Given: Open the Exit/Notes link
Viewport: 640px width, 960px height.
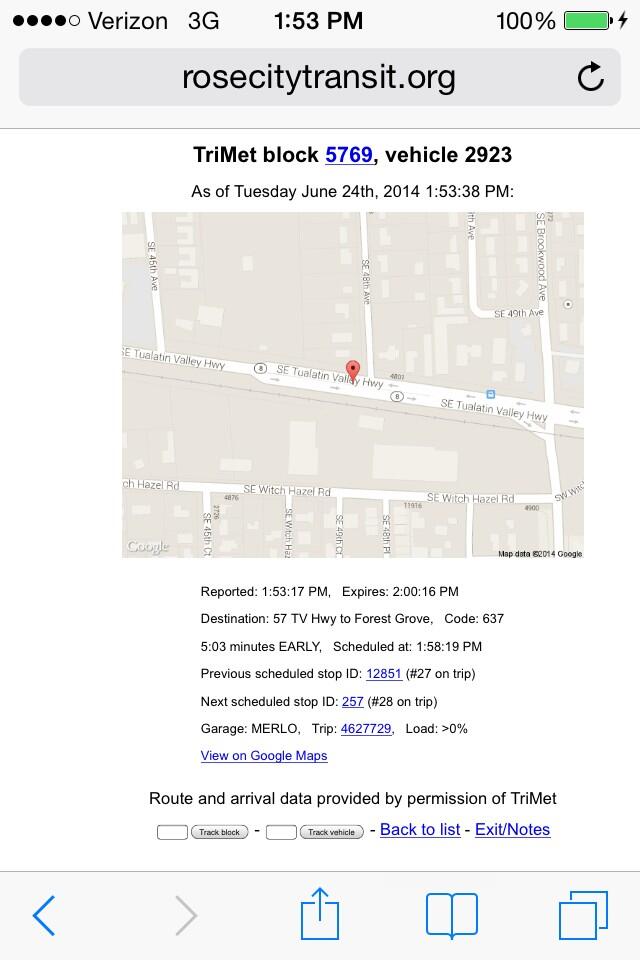Looking at the screenshot, I should pos(513,830).
